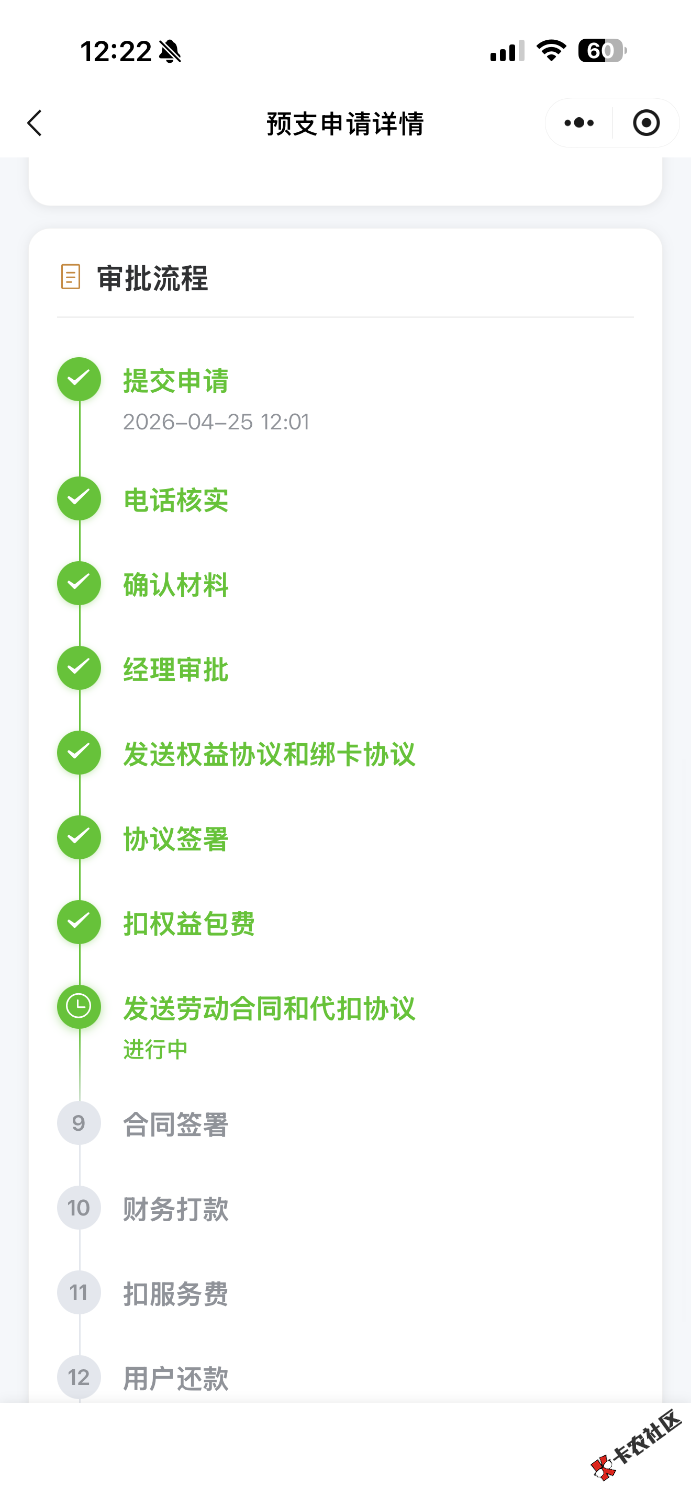Close the mini program with the circle button
This screenshot has width=691, height=1500.
[647, 123]
